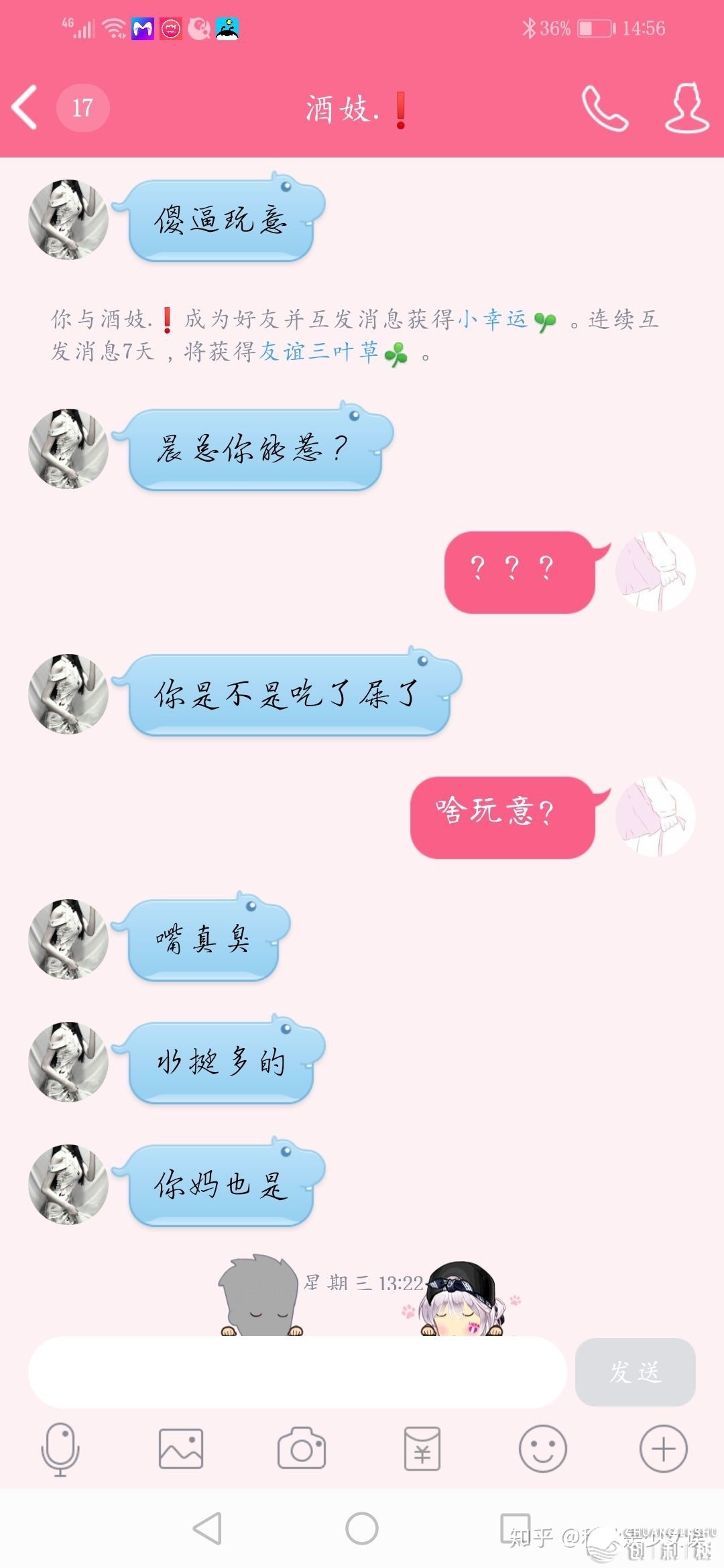
Task: Start a voice call with 酒妓
Action: click(x=604, y=107)
